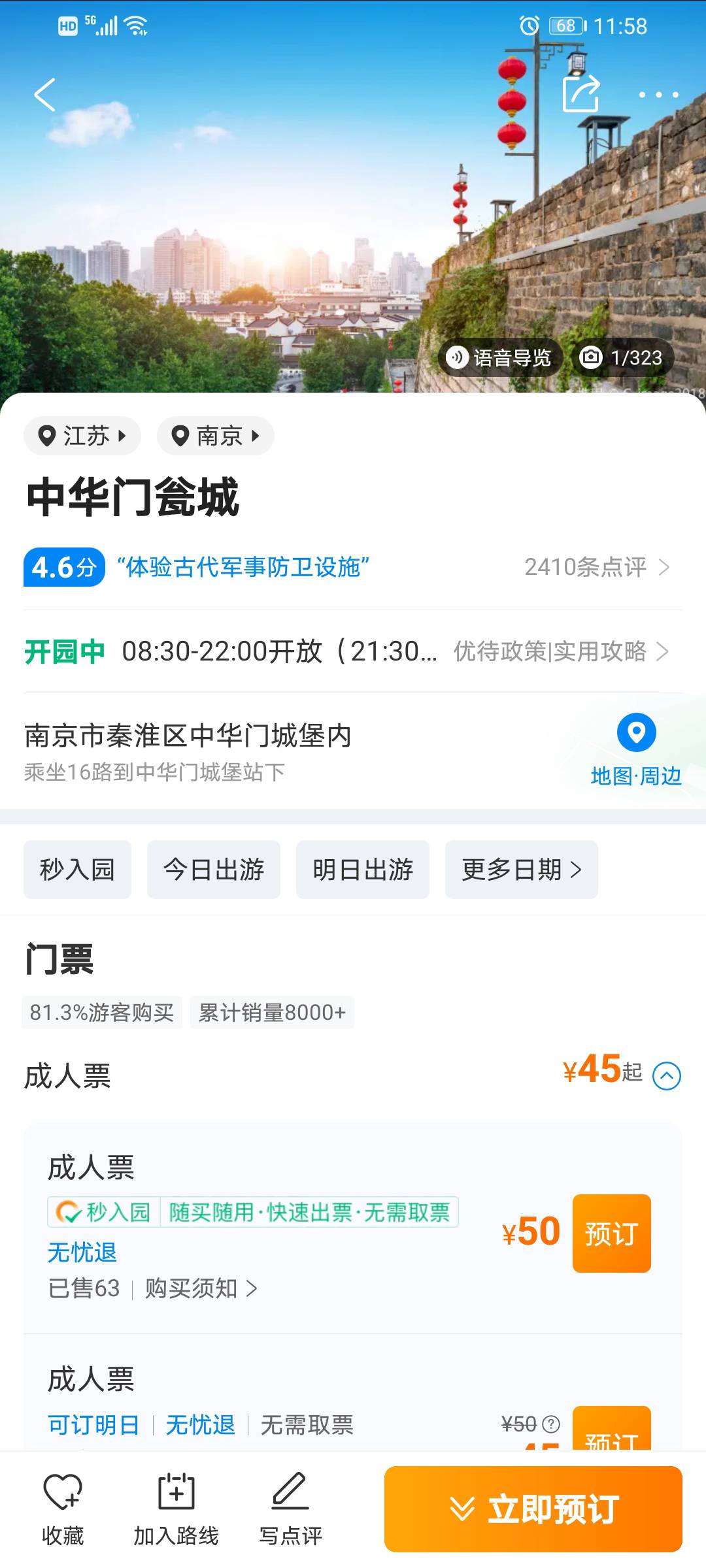Screen dimensions: 706x1568
Task: Book the ¥50 成人票 with 预订
Action: tap(611, 1233)
